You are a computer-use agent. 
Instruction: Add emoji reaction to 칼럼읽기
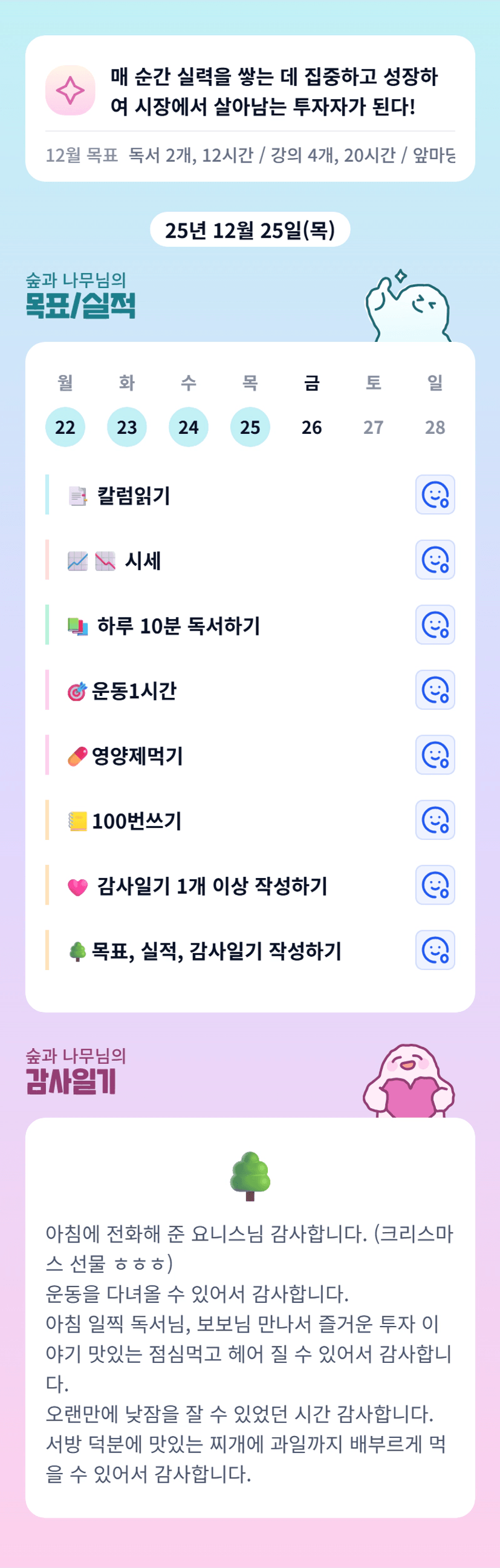tap(435, 494)
